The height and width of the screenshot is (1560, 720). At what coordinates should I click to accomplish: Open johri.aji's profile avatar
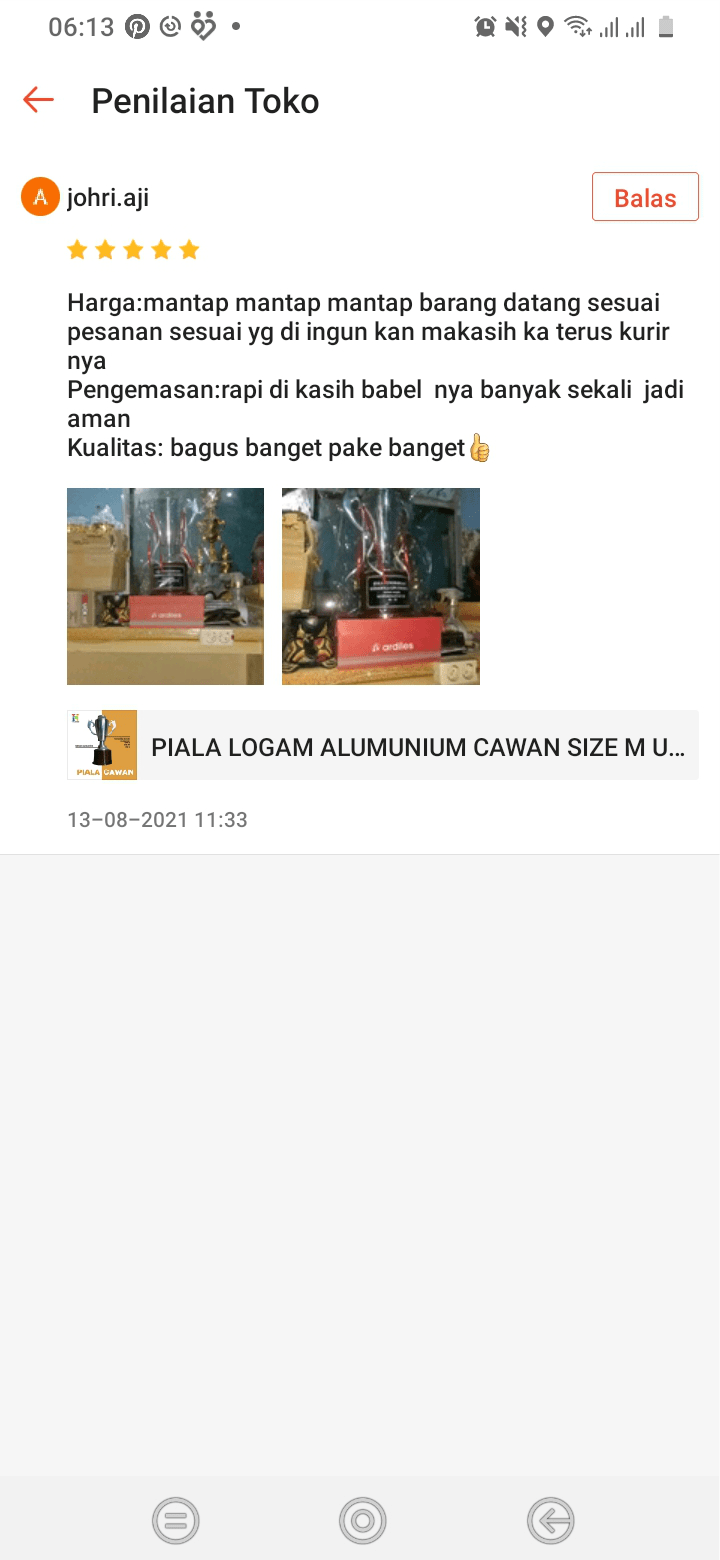pos(40,197)
